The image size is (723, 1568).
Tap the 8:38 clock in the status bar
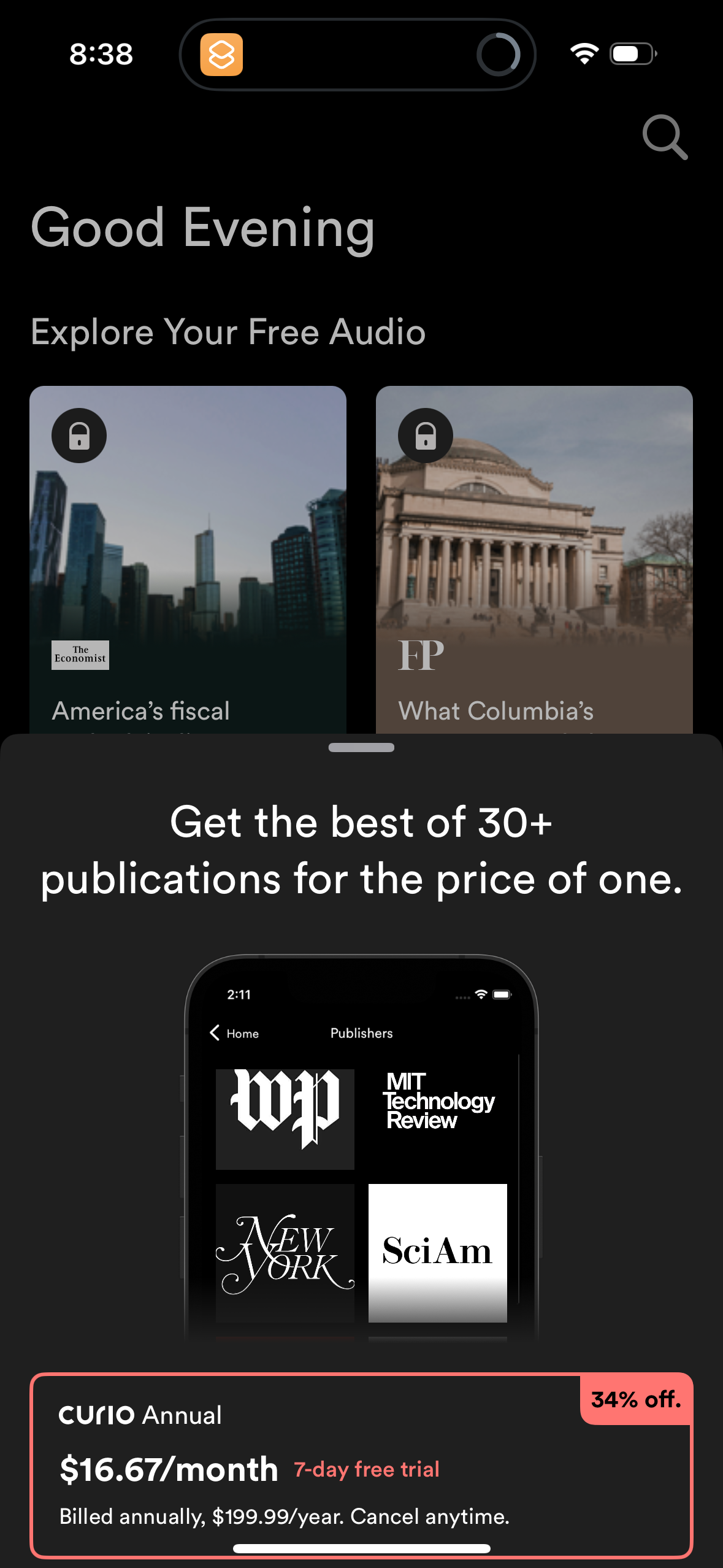click(x=100, y=55)
